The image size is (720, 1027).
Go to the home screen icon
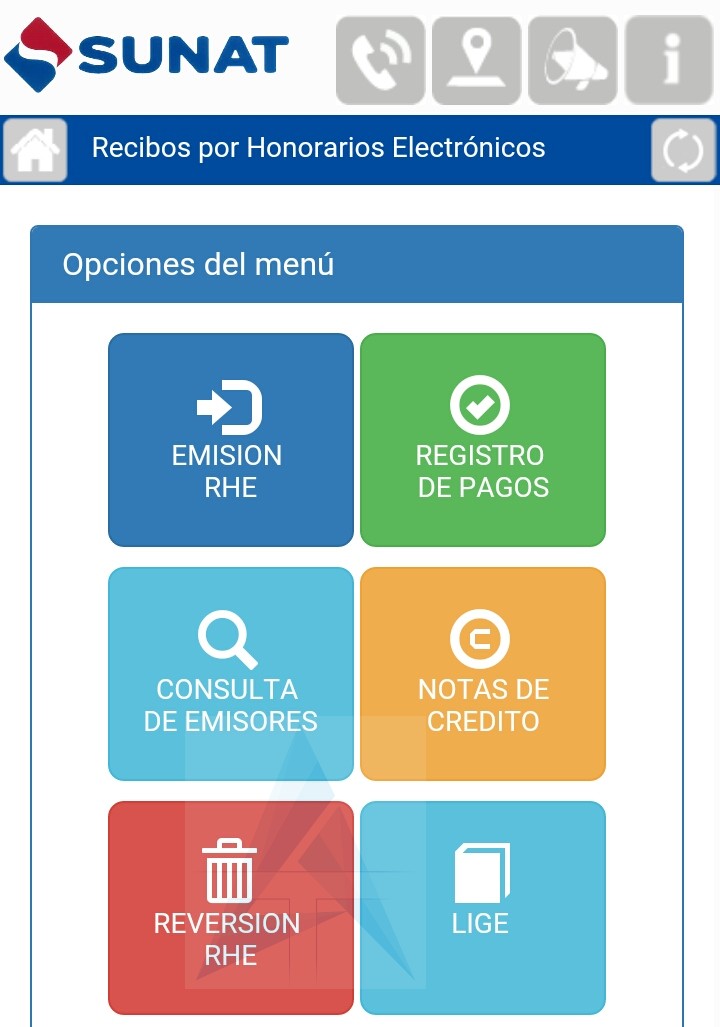point(35,150)
